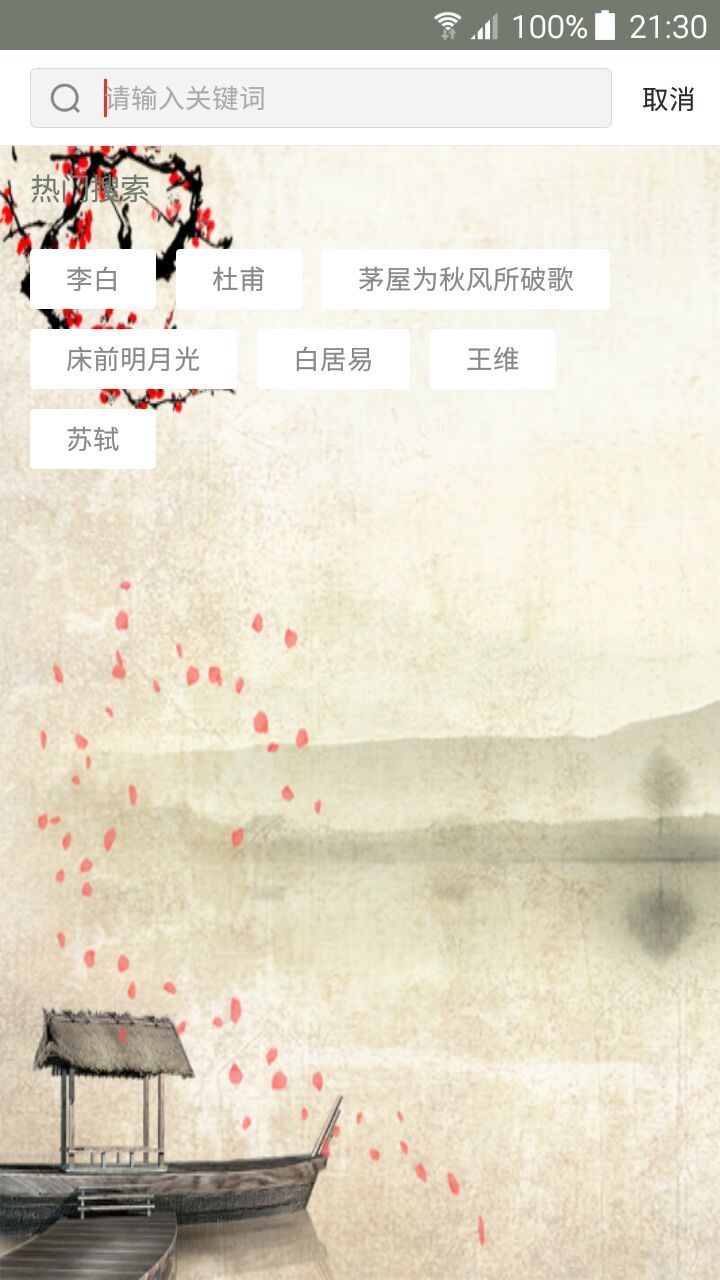Select the 杜甫 hot search tag
Viewport: 720px width, 1280px height.
pyautogui.click(x=239, y=279)
